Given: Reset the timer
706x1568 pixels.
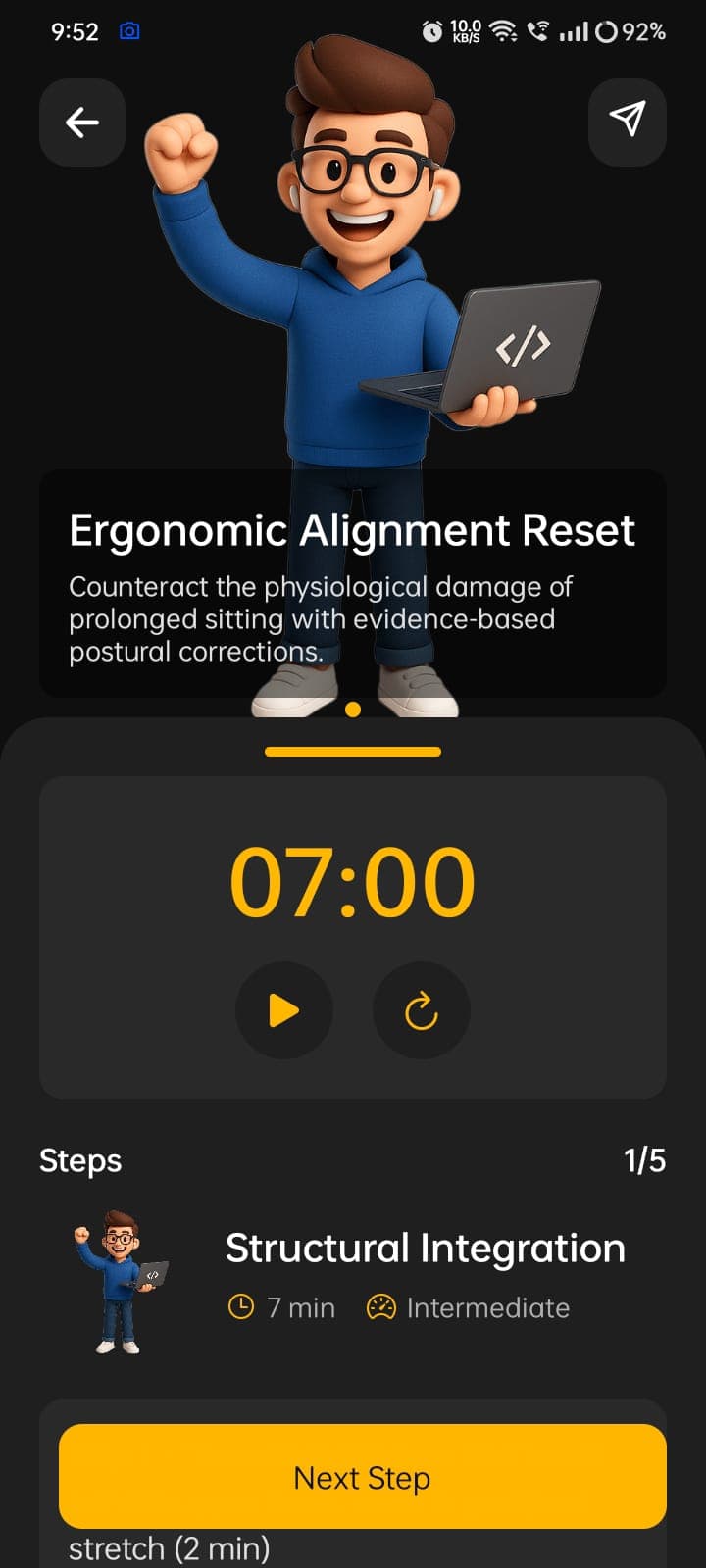Looking at the screenshot, I should click(421, 1009).
